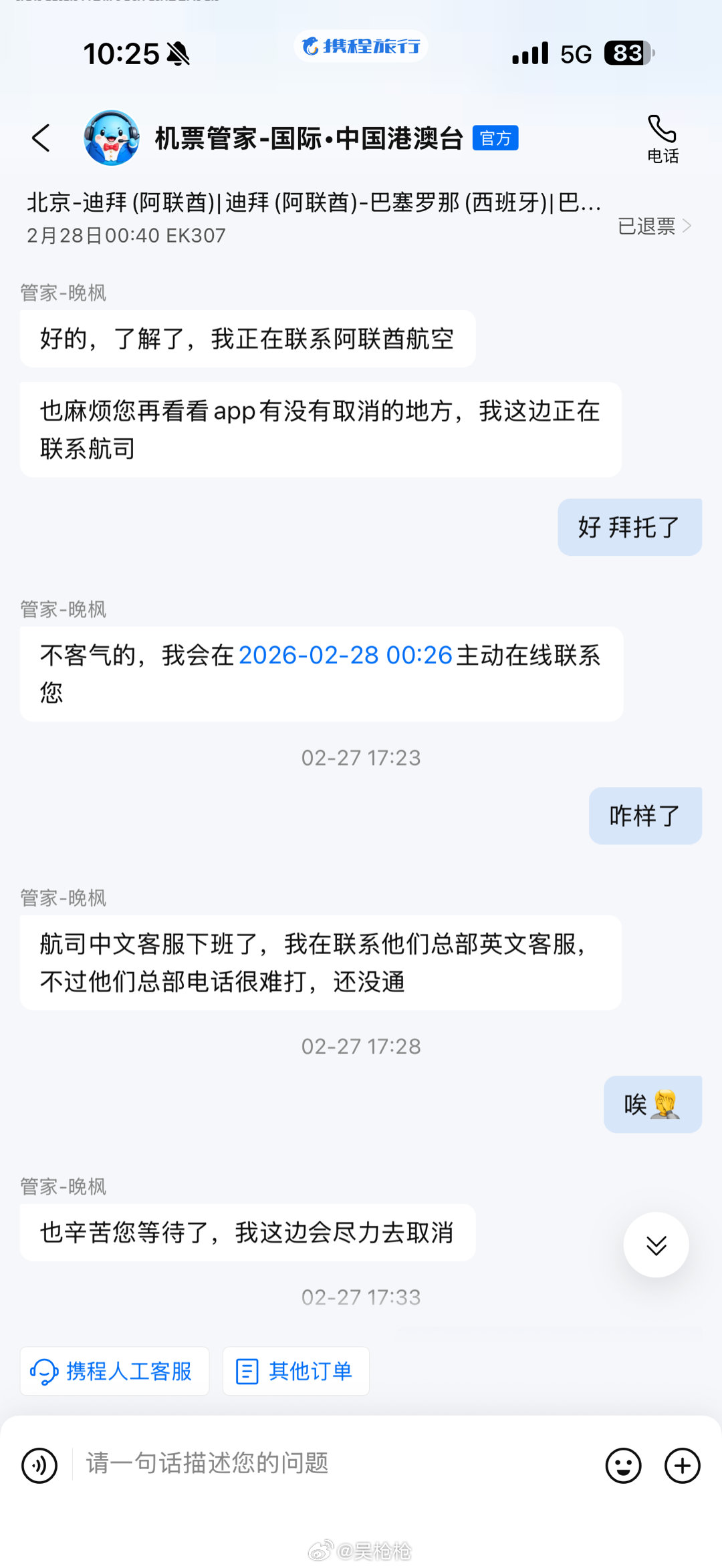Image resolution: width=722 pixels, height=1568 pixels.
Task: Tap the scroll-to-bottom double chevron button
Action: [656, 1243]
